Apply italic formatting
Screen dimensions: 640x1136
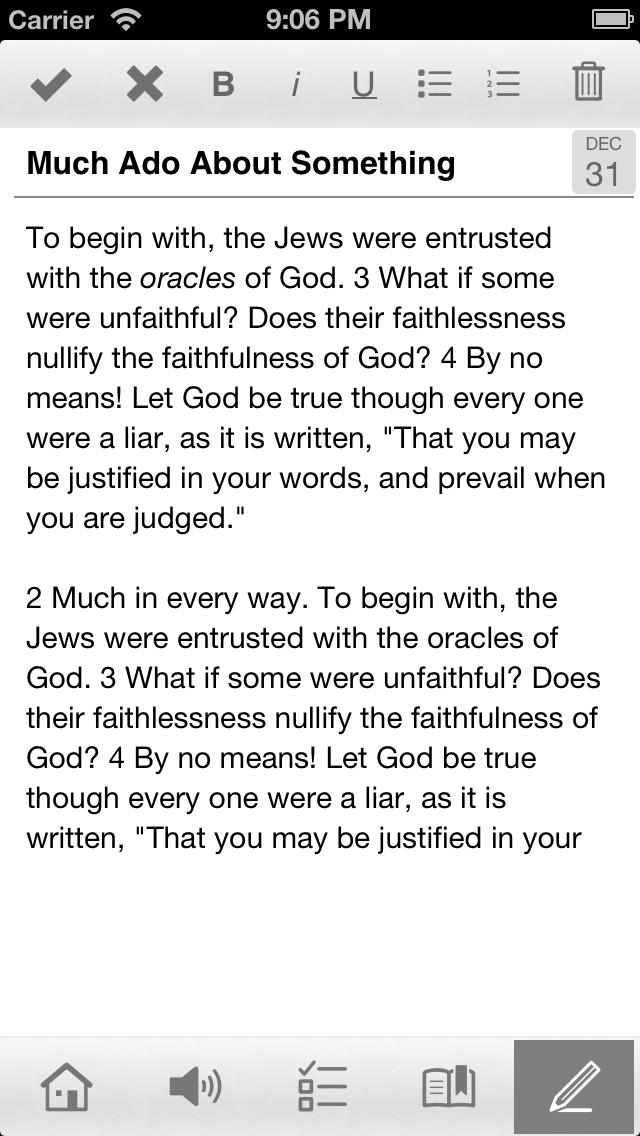coord(294,85)
